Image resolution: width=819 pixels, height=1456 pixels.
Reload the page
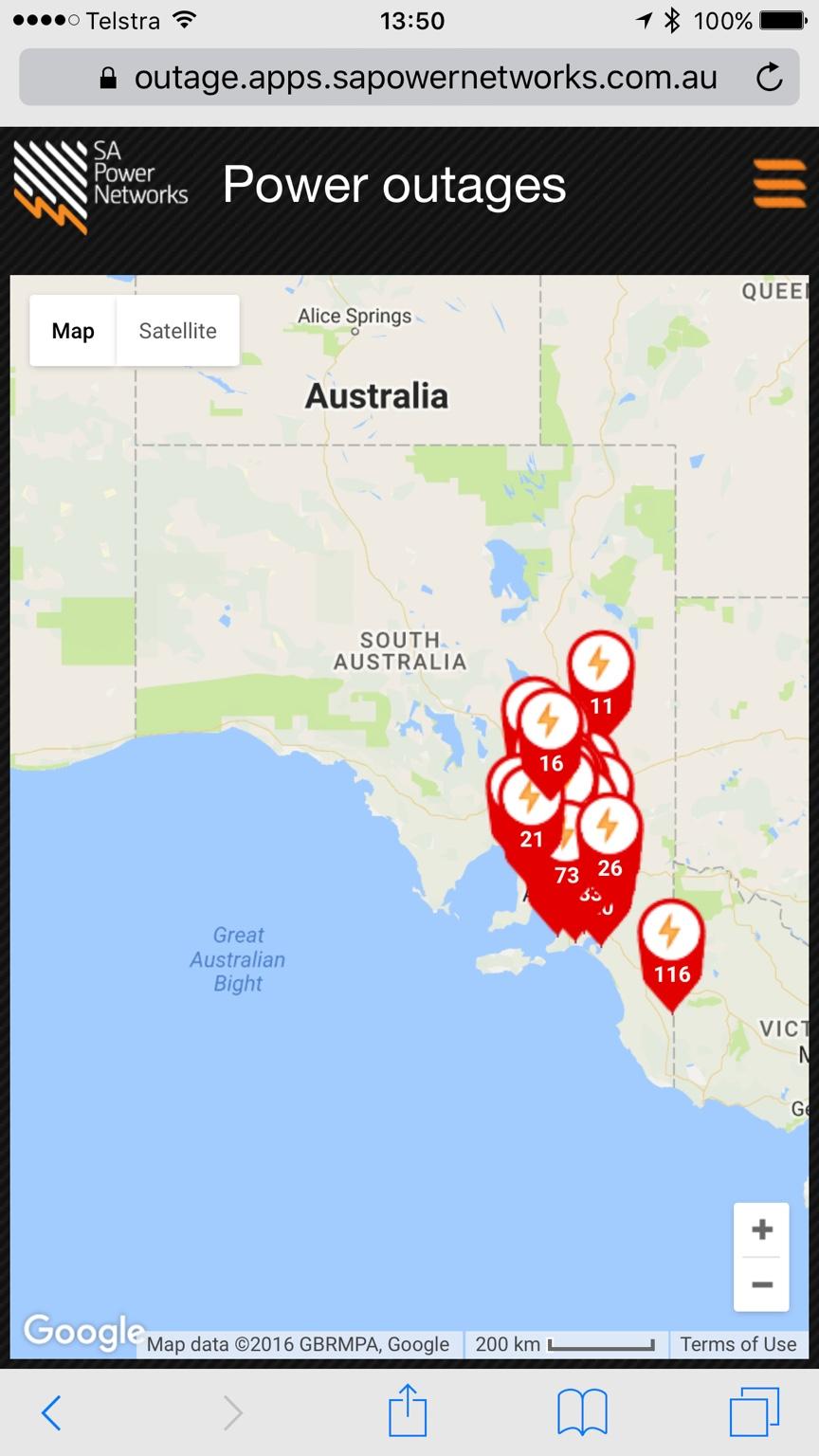(769, 77)
